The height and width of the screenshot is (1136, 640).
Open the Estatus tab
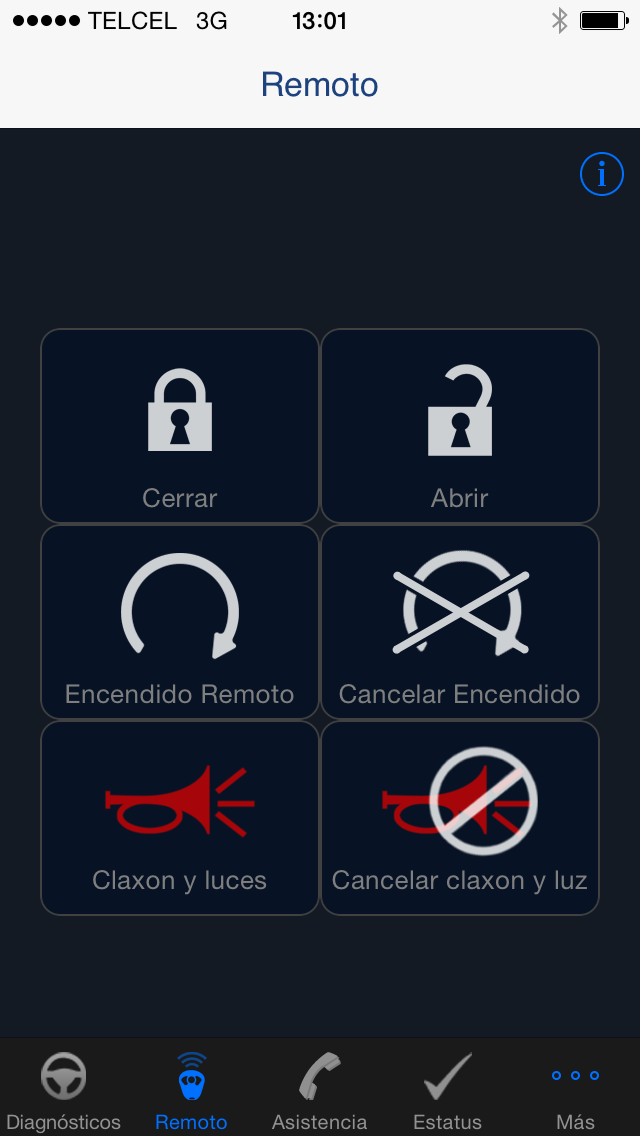[x=447, y=1090]
